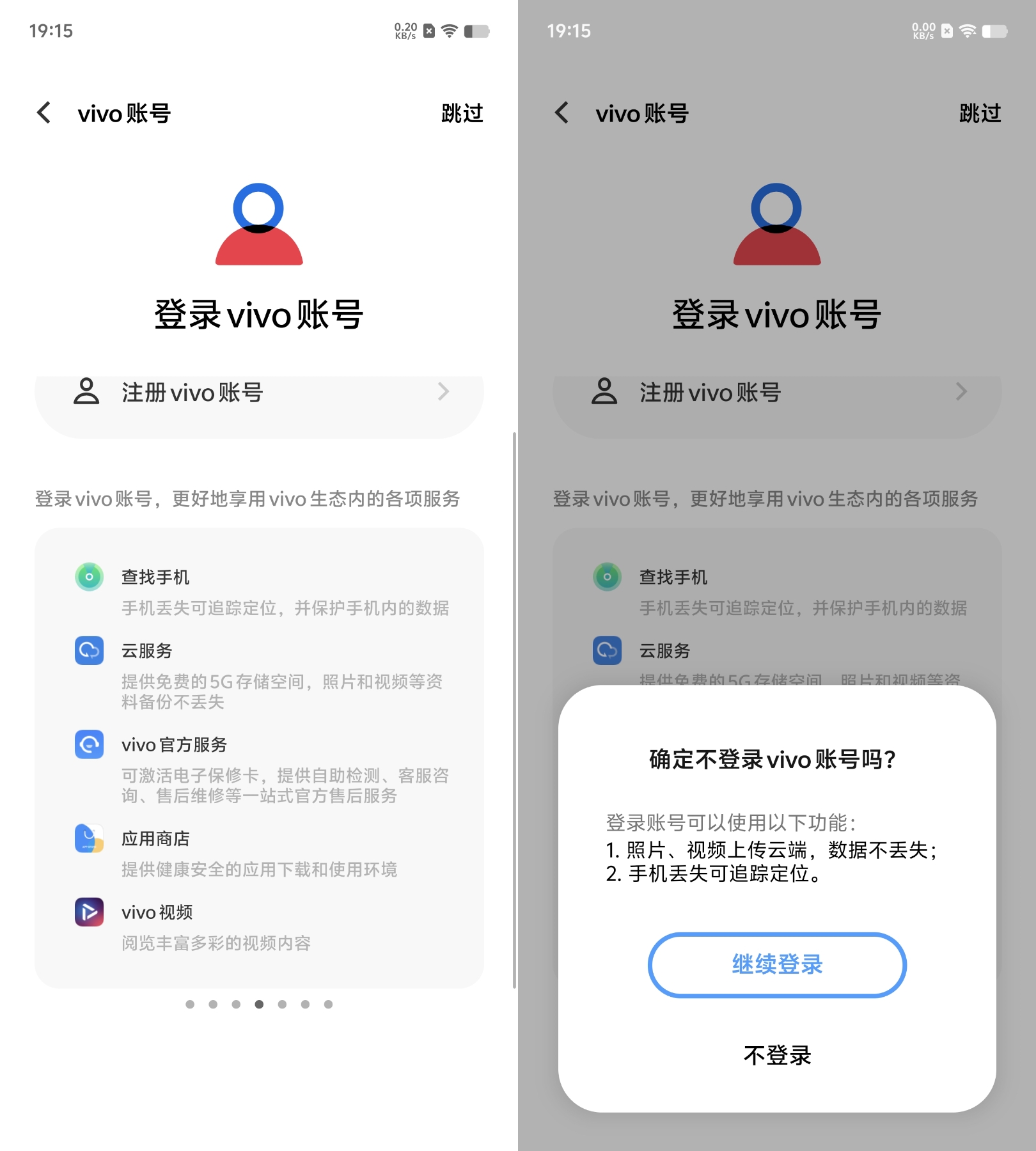Screen dimensions: 1036x1151
Task: Tap 继续登录 in the dialog
Action: [776, 964]
